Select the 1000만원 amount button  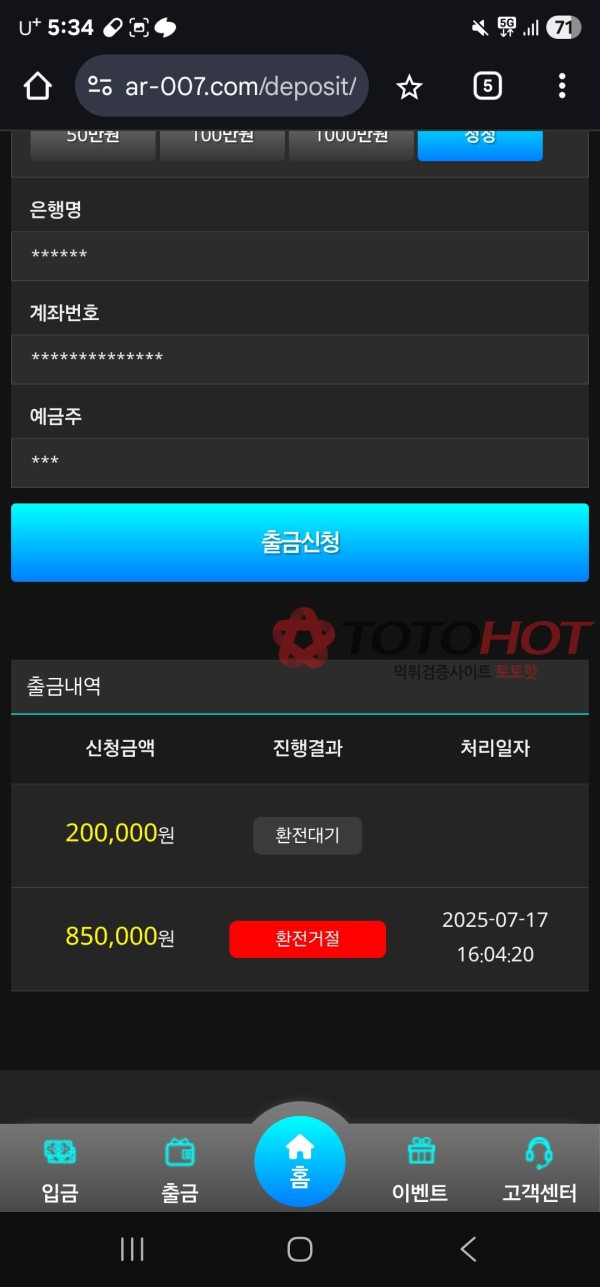351,143
